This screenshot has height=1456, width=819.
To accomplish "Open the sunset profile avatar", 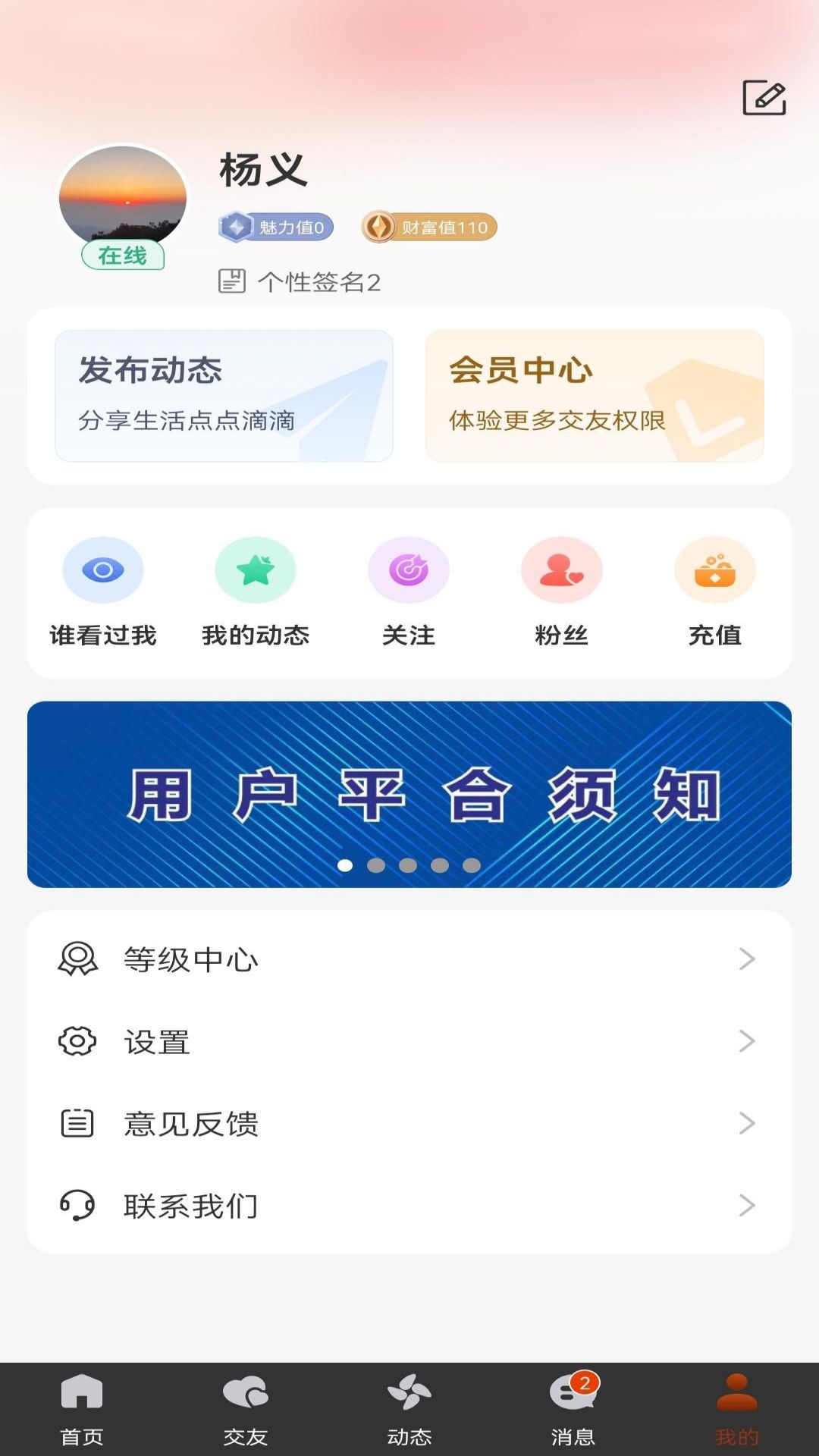I will (x=123, y=197).
